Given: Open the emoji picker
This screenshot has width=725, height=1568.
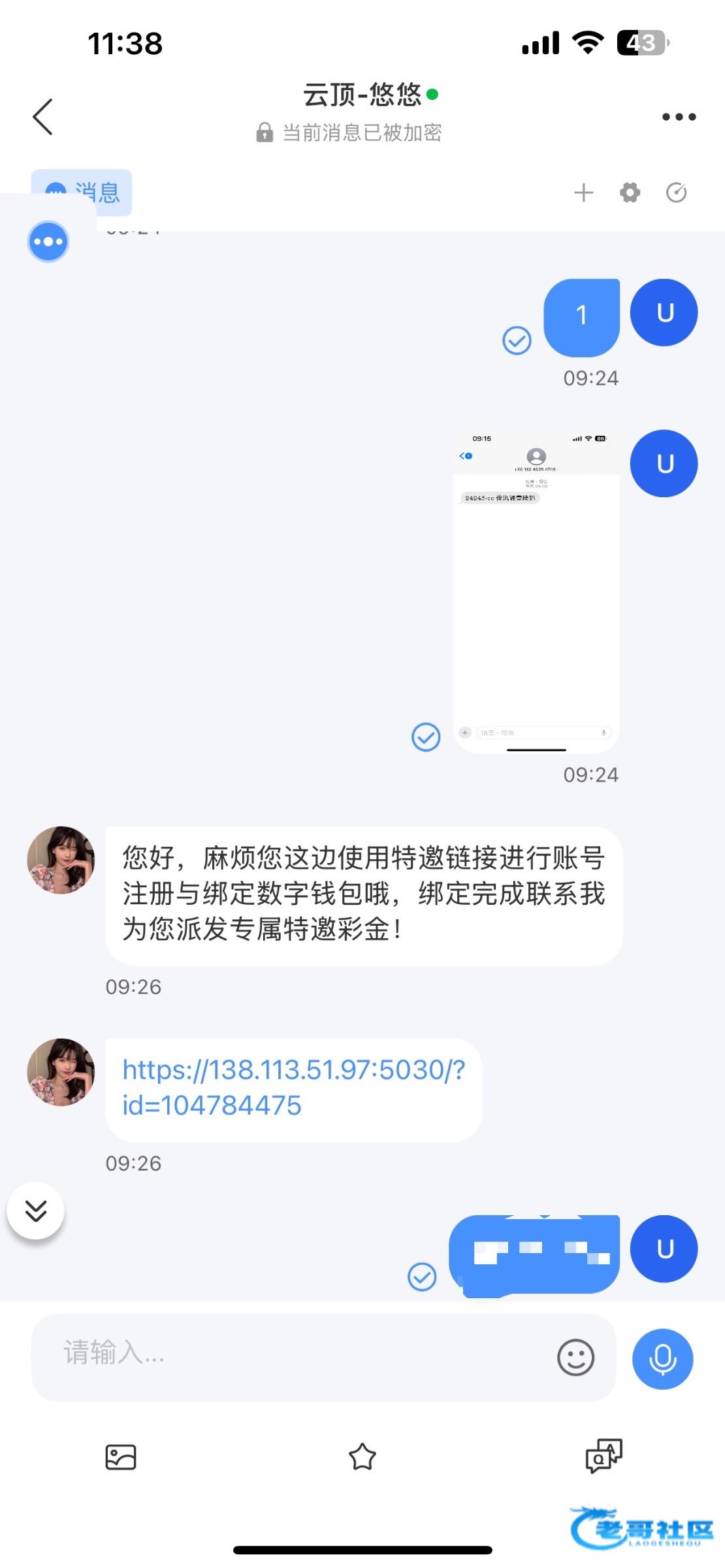Looking at the screenshot, I should (x=575, y=1358).
